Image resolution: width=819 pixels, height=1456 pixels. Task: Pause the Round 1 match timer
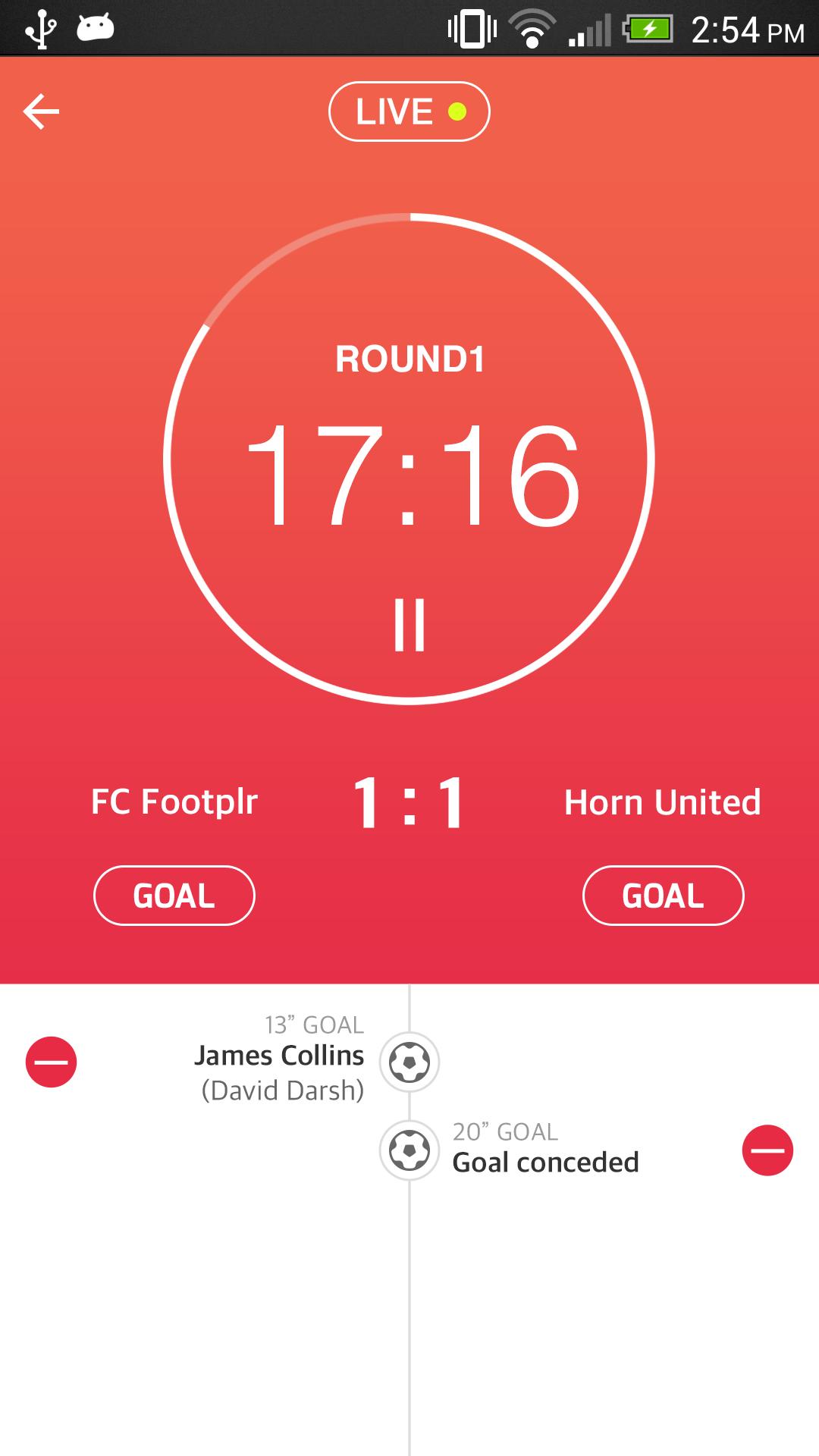(409, 624)
